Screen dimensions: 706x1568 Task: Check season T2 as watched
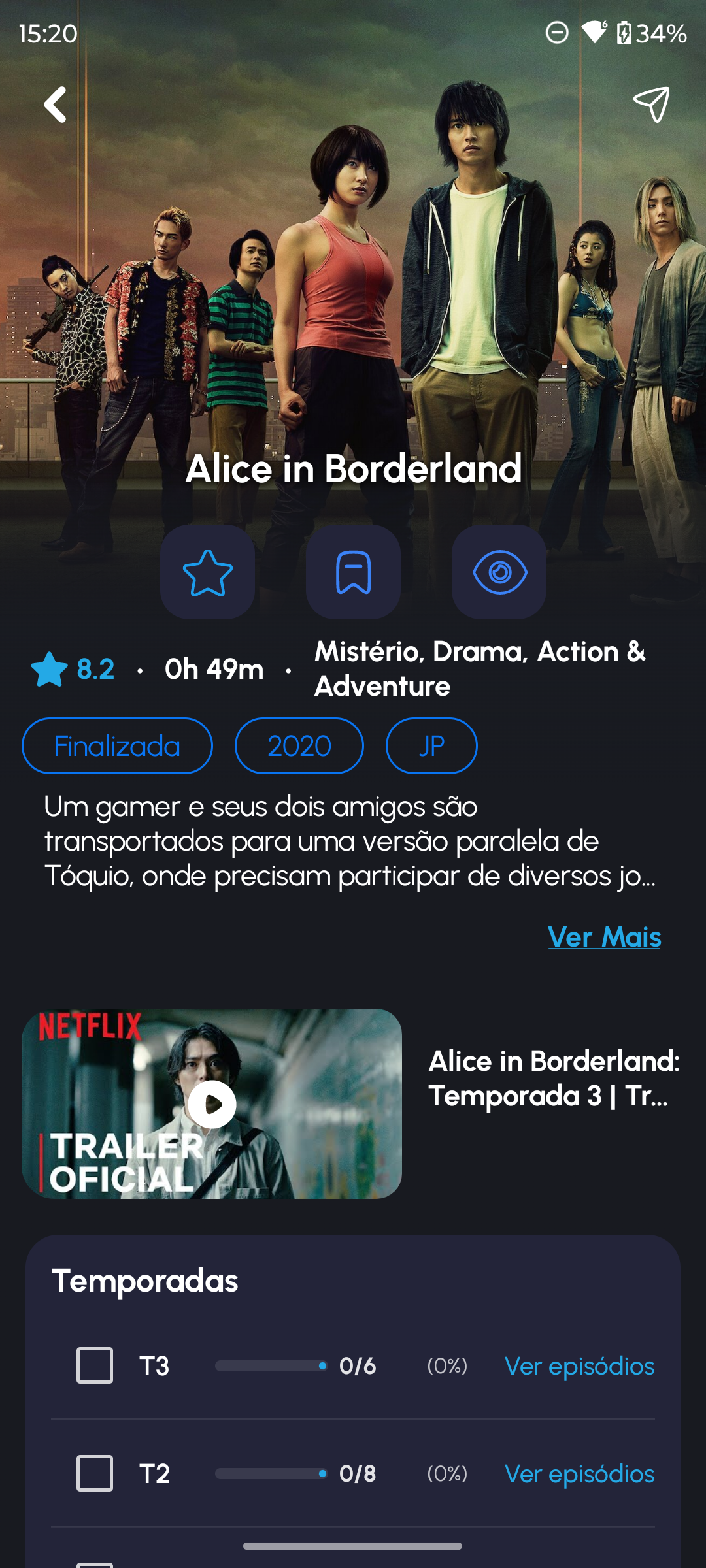(95, 1473)
